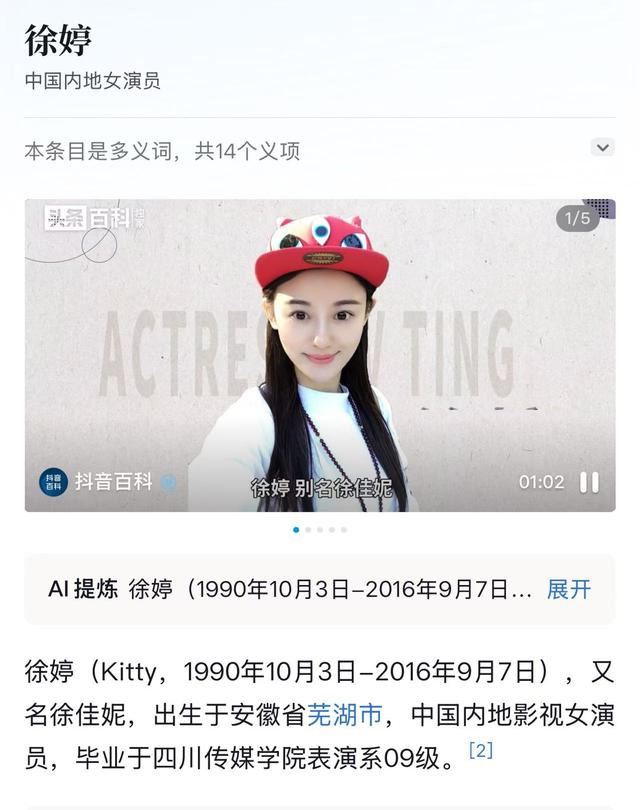Open reference footnote [2]

pos(481,750)
